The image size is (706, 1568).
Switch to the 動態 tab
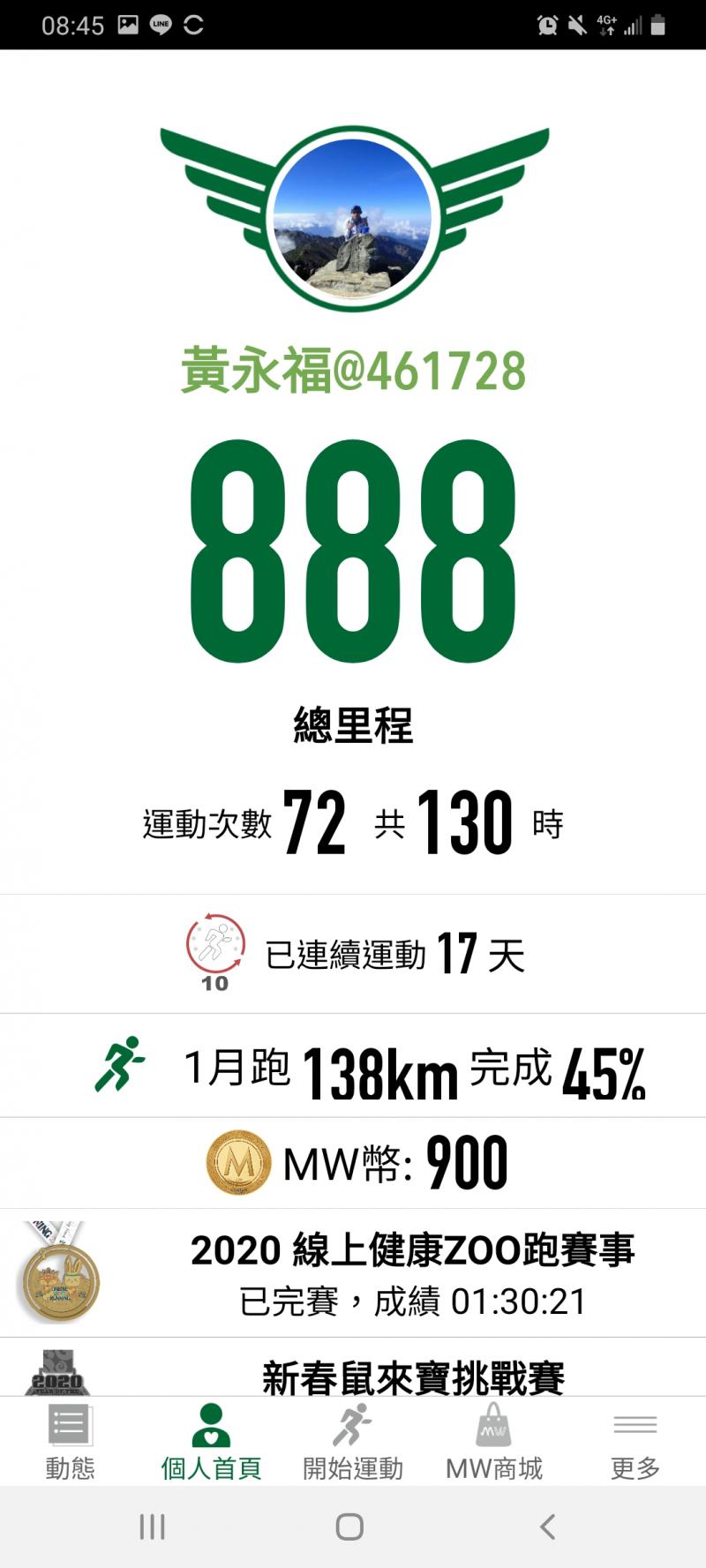[x=70, y=1442]
